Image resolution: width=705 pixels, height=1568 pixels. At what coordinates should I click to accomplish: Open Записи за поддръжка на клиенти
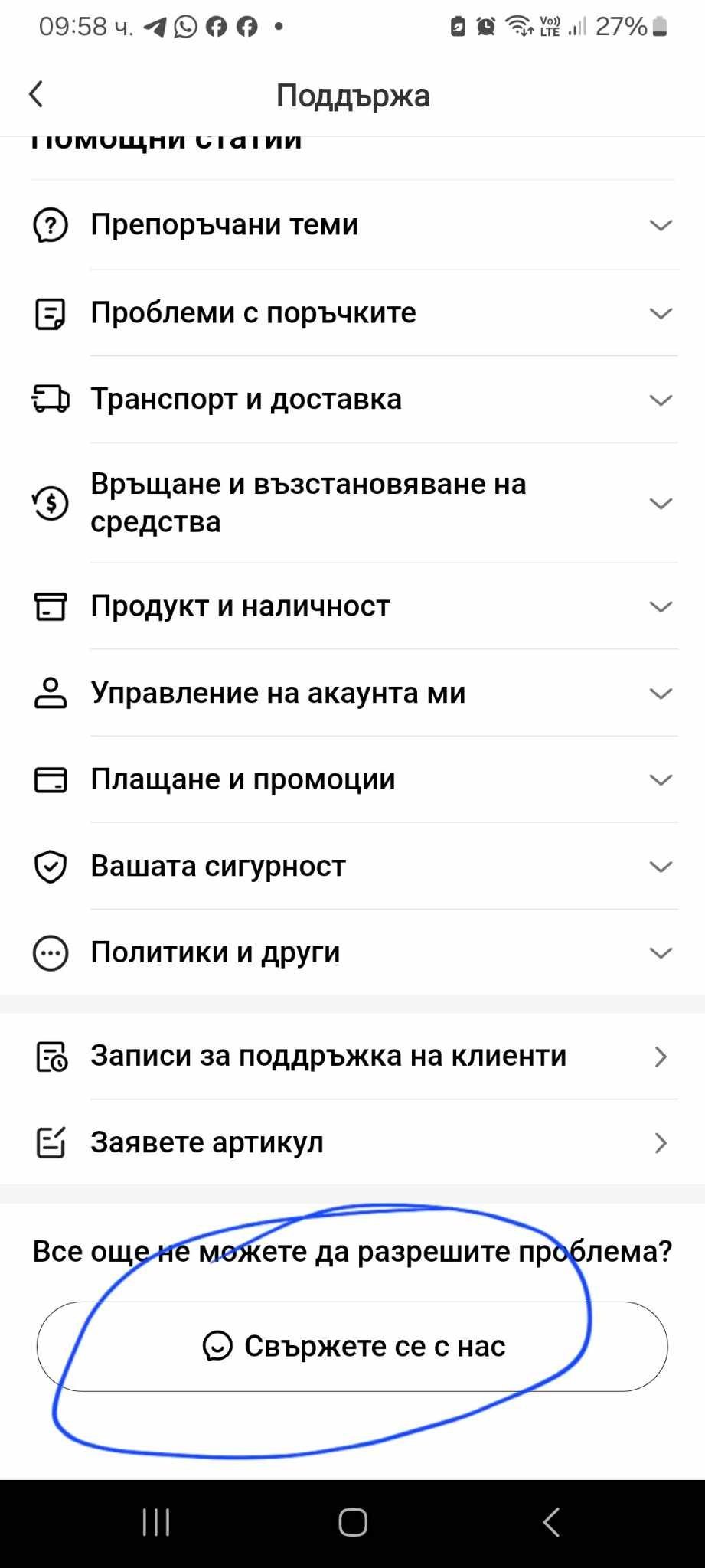(x=352, y=1056)
